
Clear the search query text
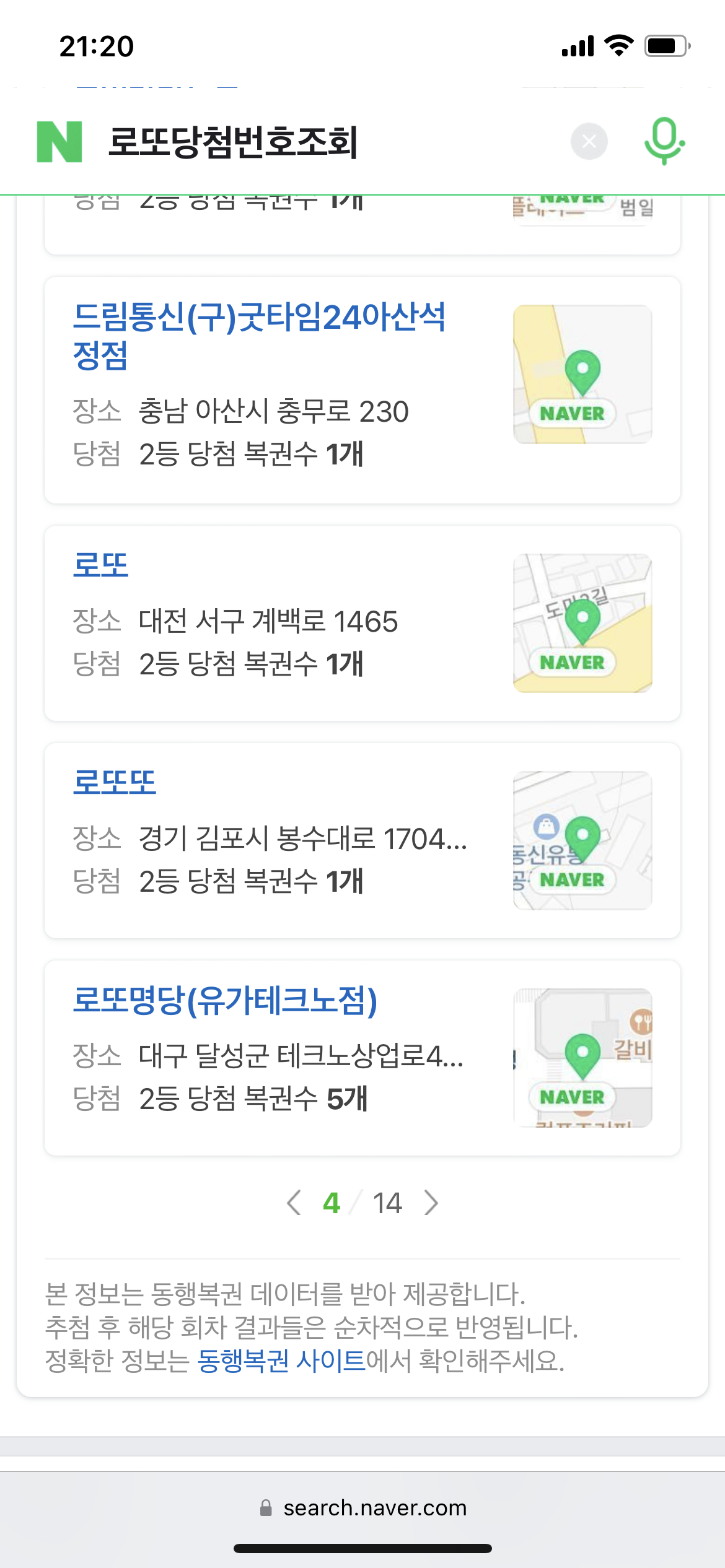point(589,142)
